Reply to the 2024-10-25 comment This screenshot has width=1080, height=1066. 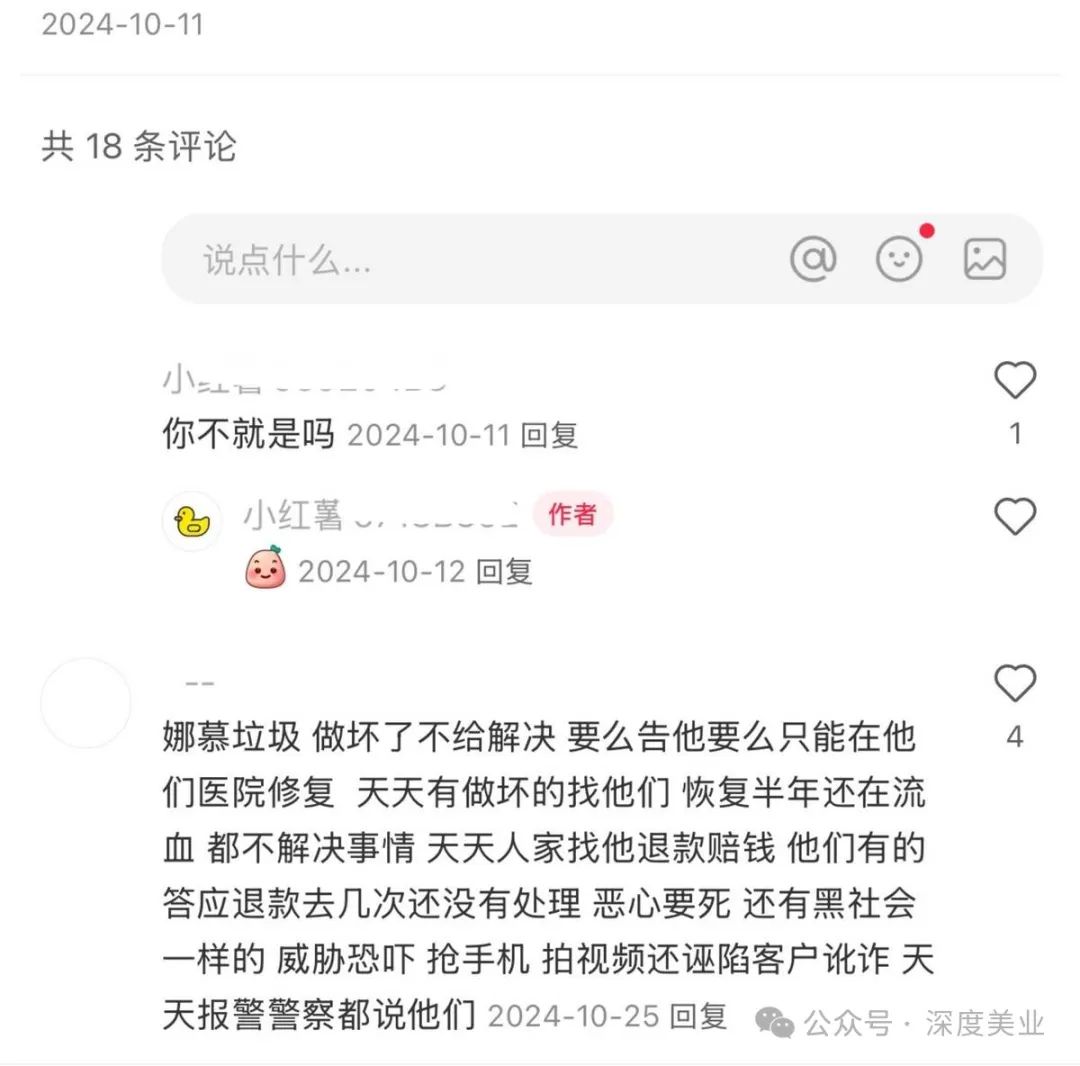(x=698, y=1017)
